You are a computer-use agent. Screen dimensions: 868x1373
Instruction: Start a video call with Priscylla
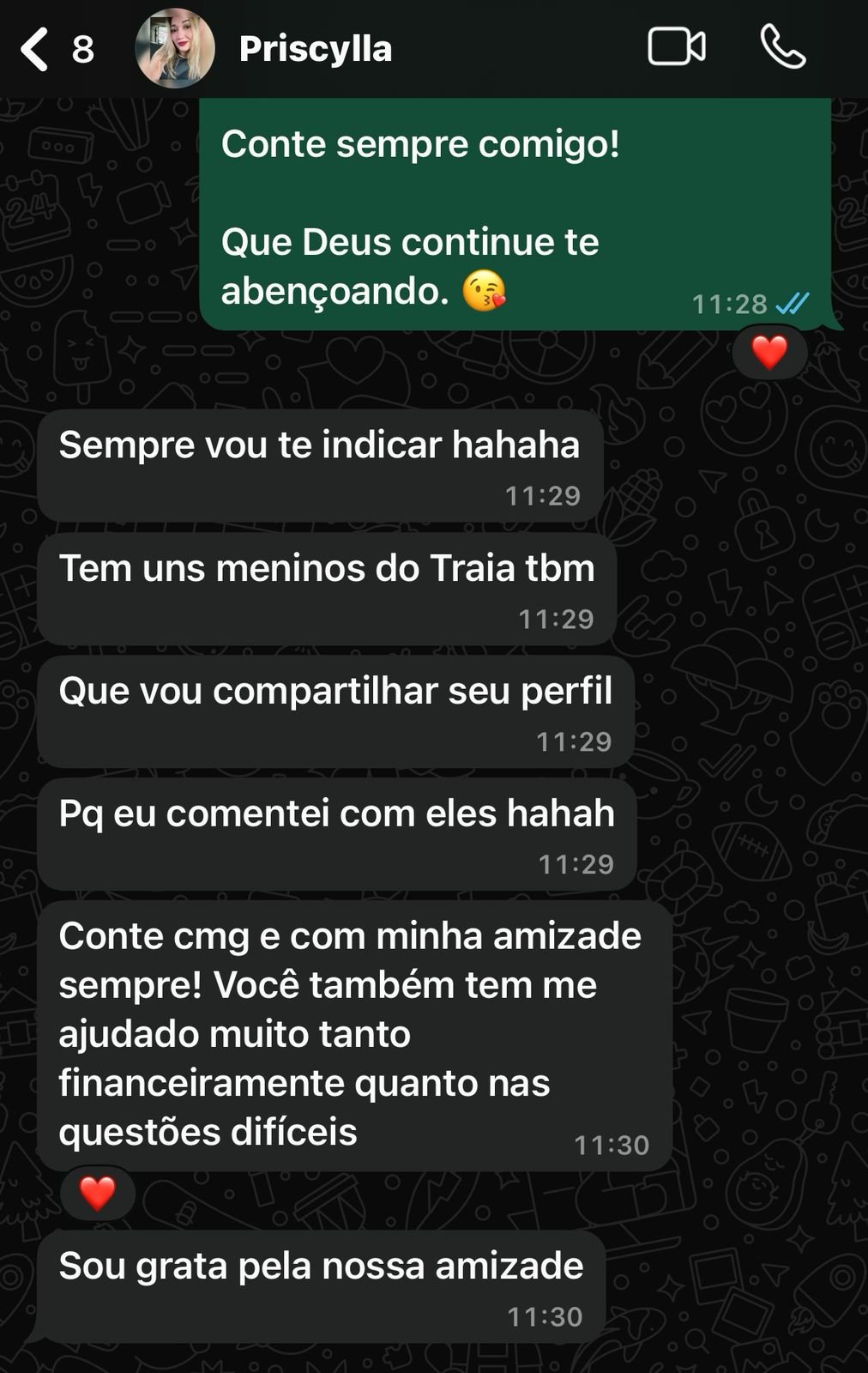point(676,47)
